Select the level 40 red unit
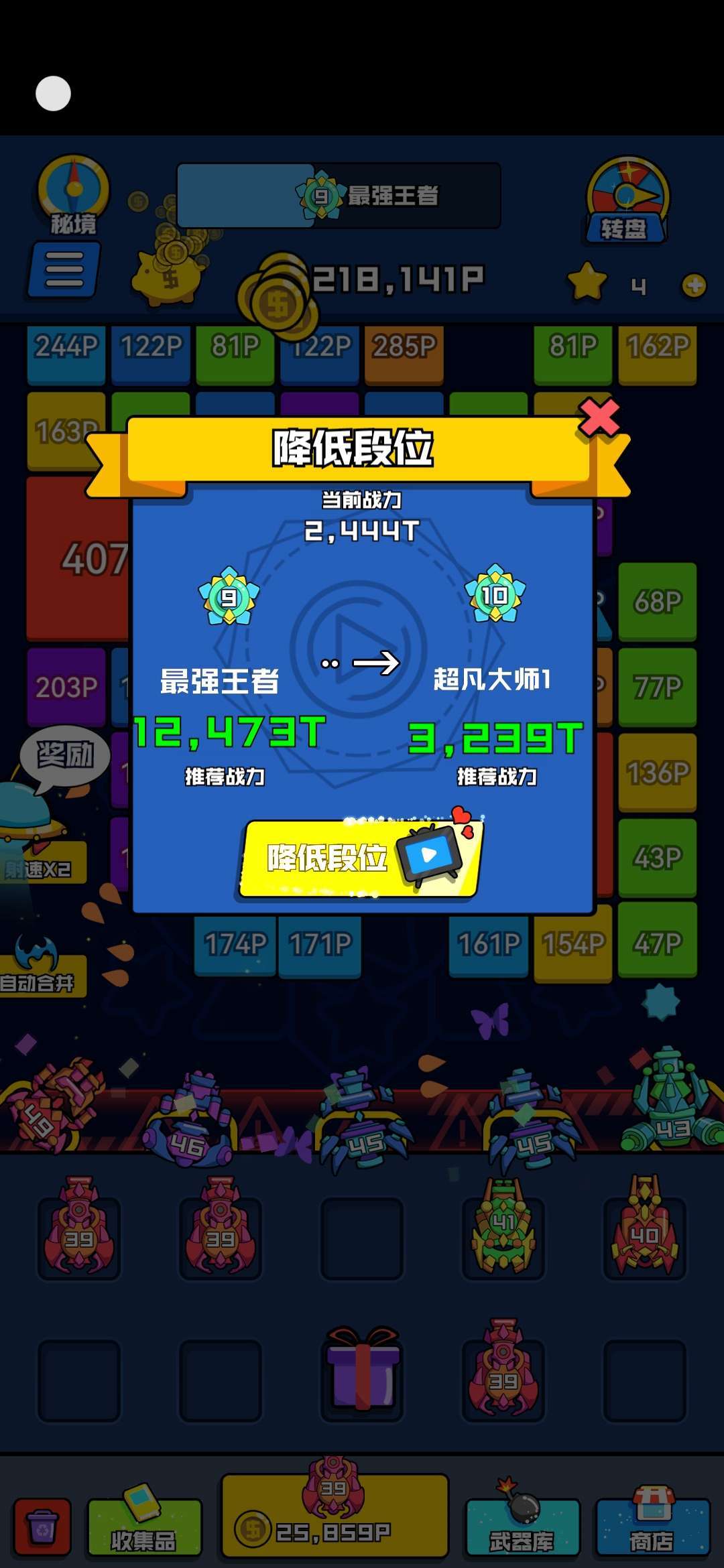 tap(645, 1226)
